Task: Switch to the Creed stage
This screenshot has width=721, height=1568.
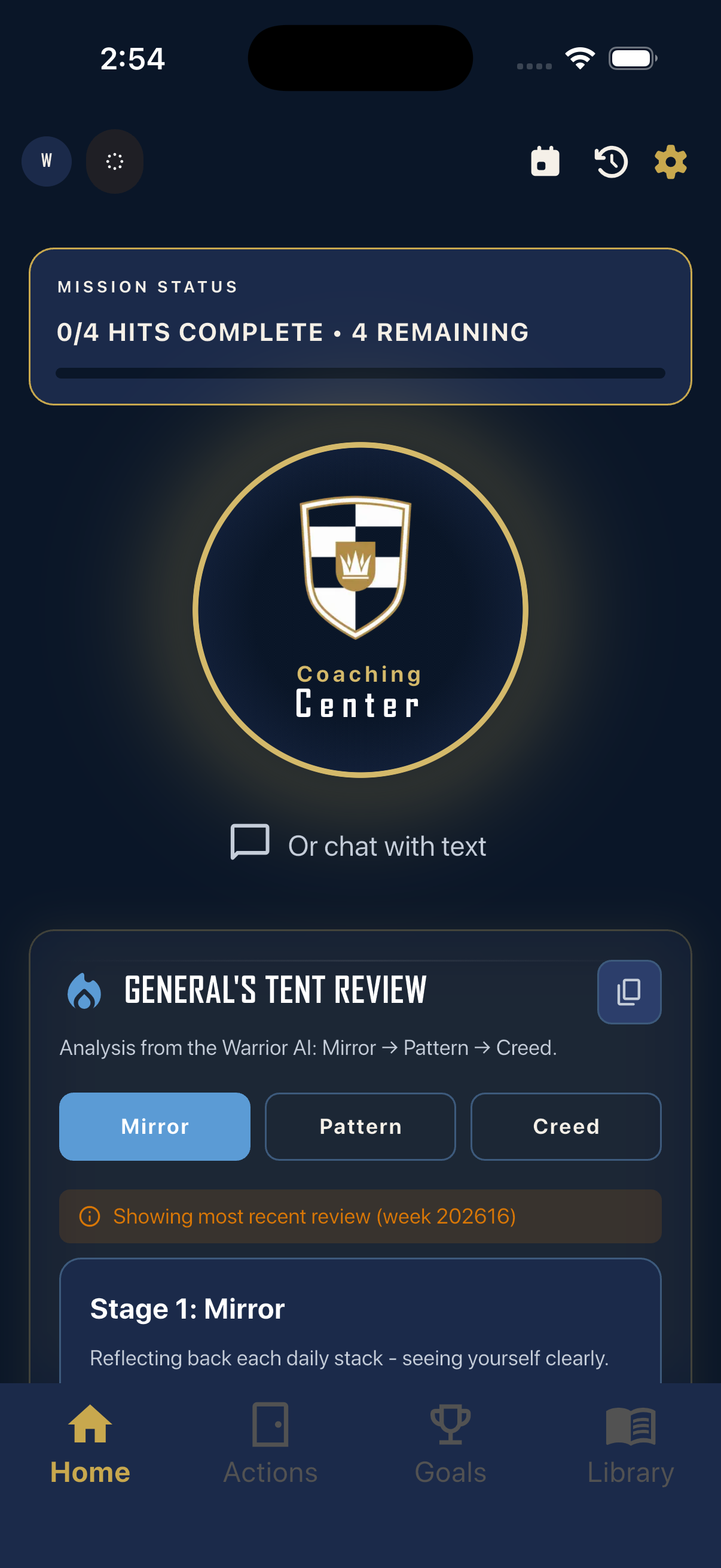Action: 566,1126
